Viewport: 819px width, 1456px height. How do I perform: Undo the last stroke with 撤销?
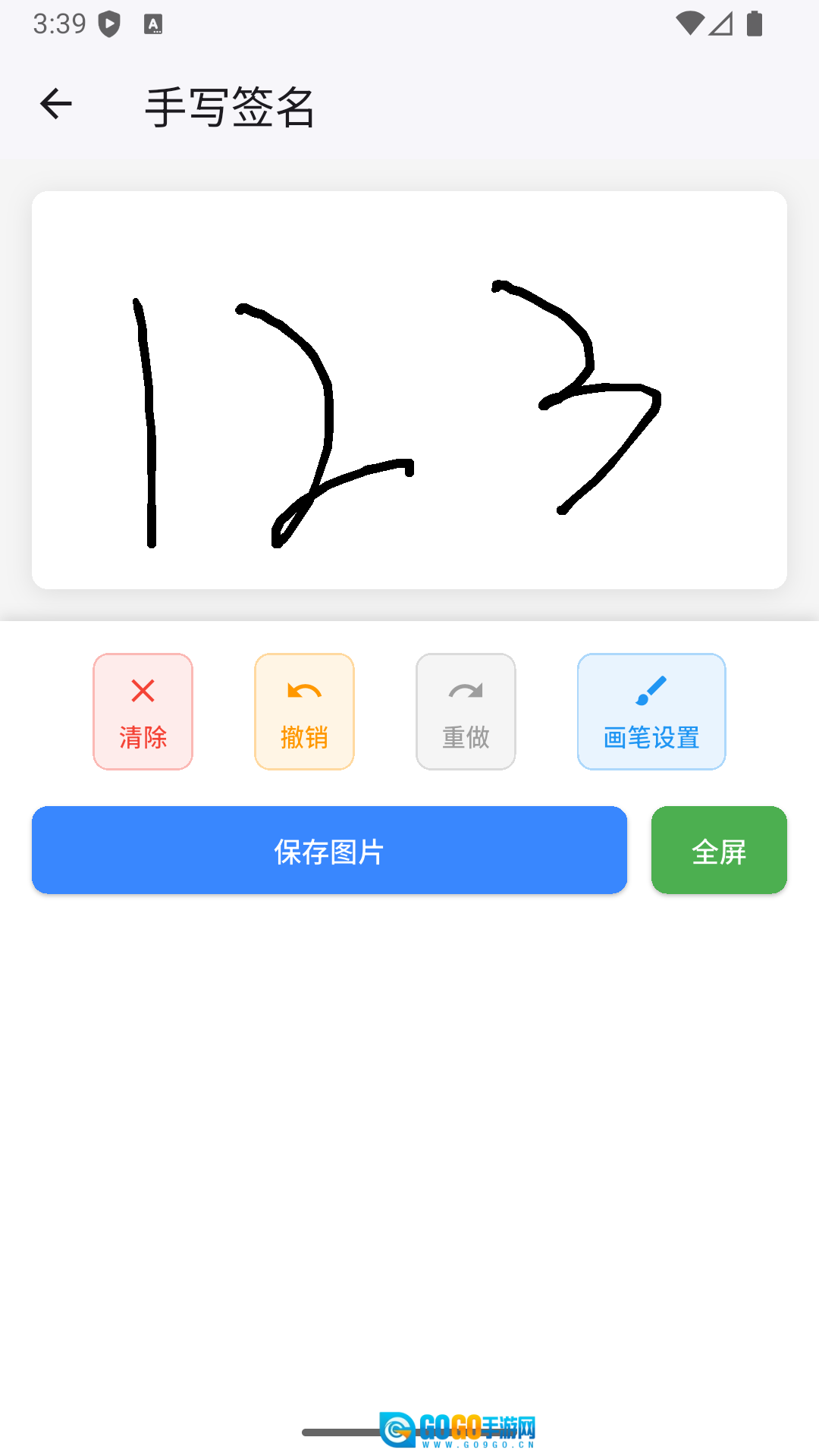(304, 711)
